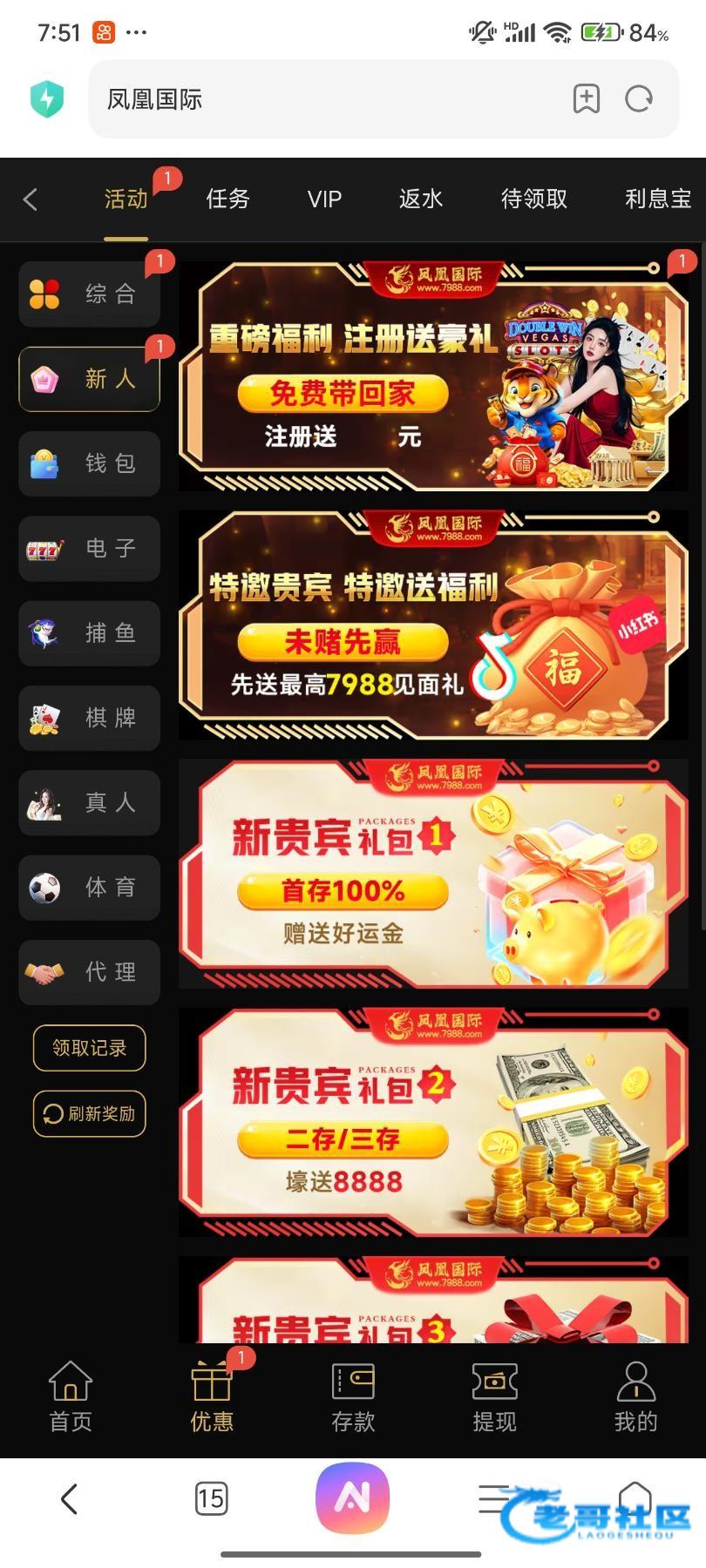This screenshot has height=1568, width=706.
Task: Open the VIP tab
Action: [324, 199]
